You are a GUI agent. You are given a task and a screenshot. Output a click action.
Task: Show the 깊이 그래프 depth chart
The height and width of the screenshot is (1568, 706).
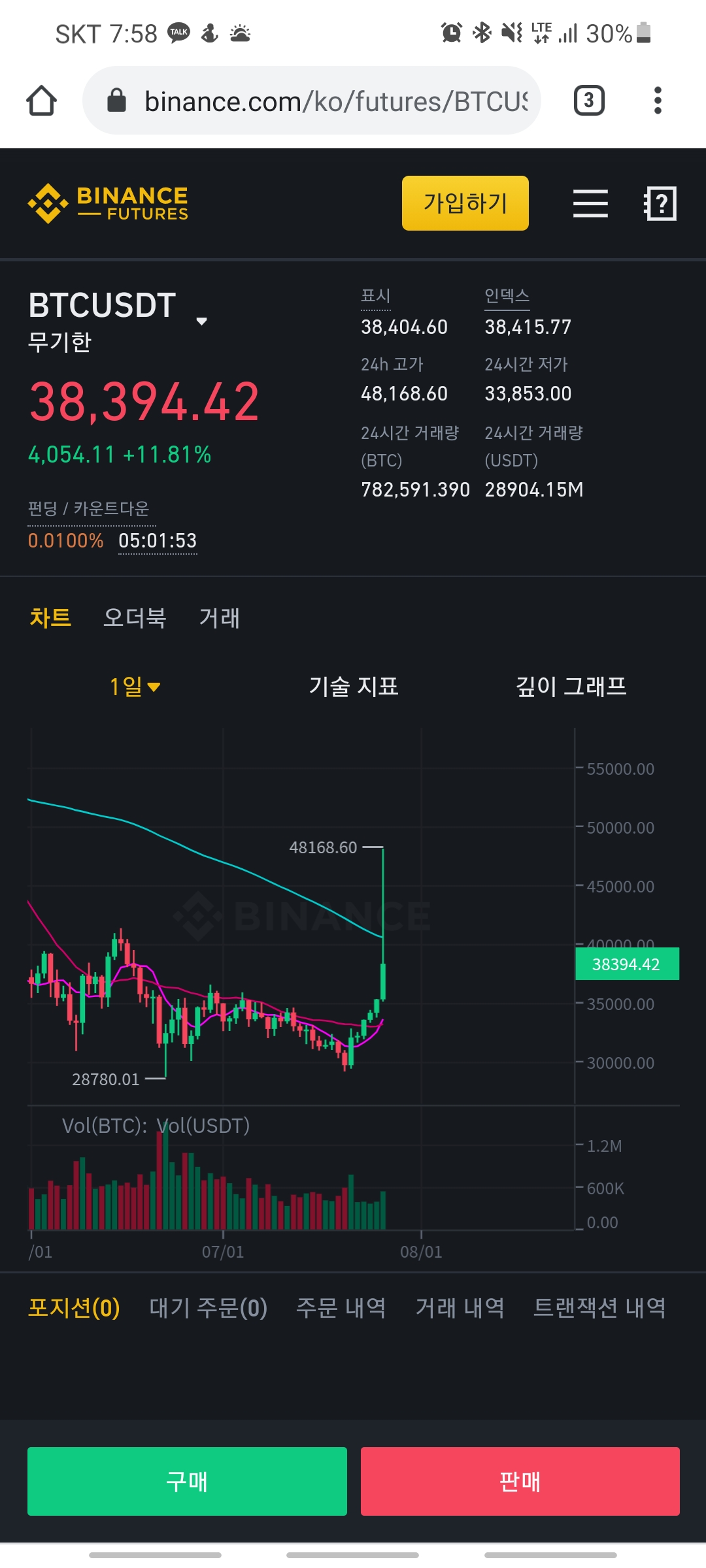[571, 687]
